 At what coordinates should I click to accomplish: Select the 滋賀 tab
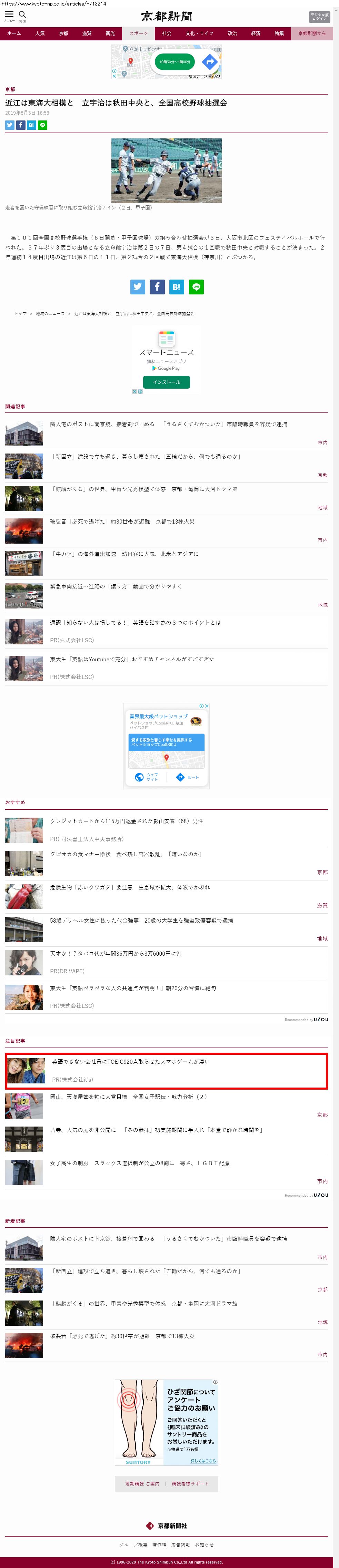coord(87,33)
